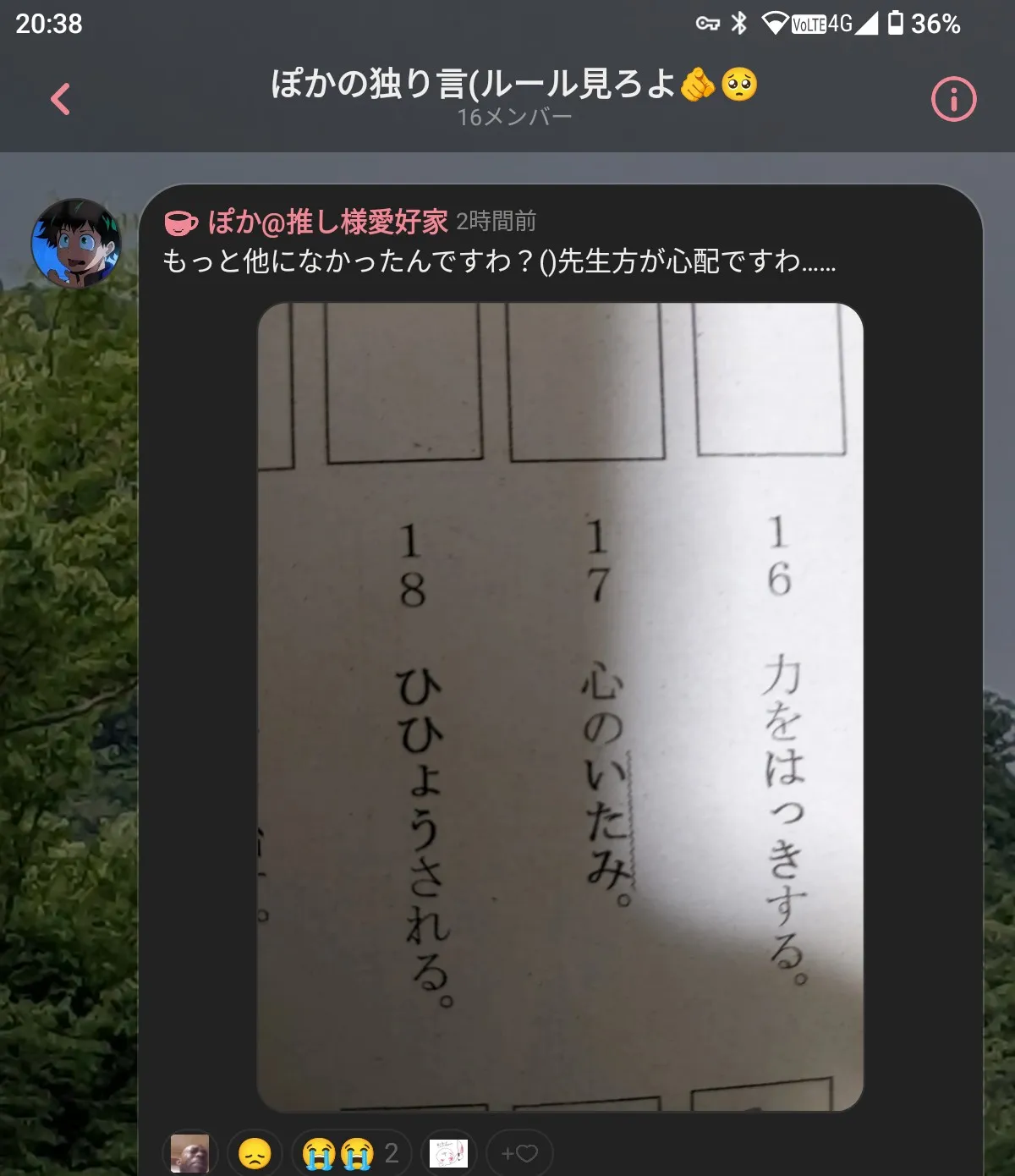Tap the crying face reaction with count 2
The image size is (1015, 1176).
(x=350, y=1152)
